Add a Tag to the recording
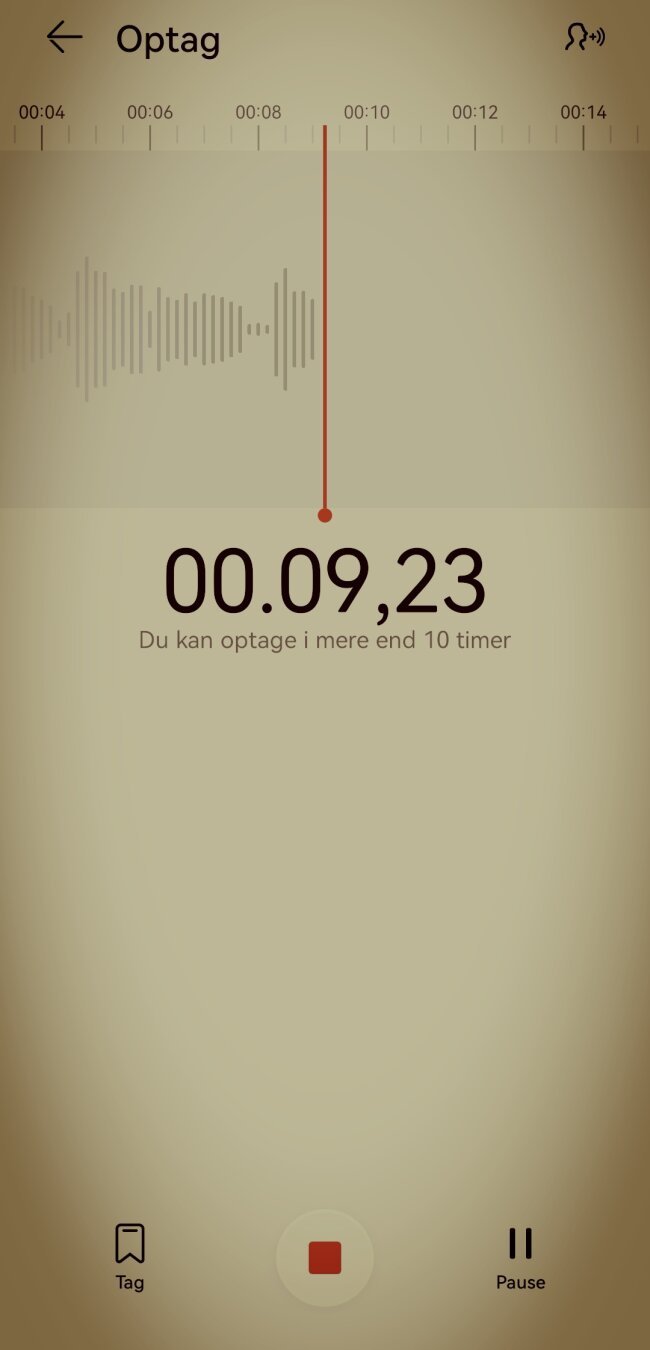Screen dimensions: 650x1350 pos(130,1256)
